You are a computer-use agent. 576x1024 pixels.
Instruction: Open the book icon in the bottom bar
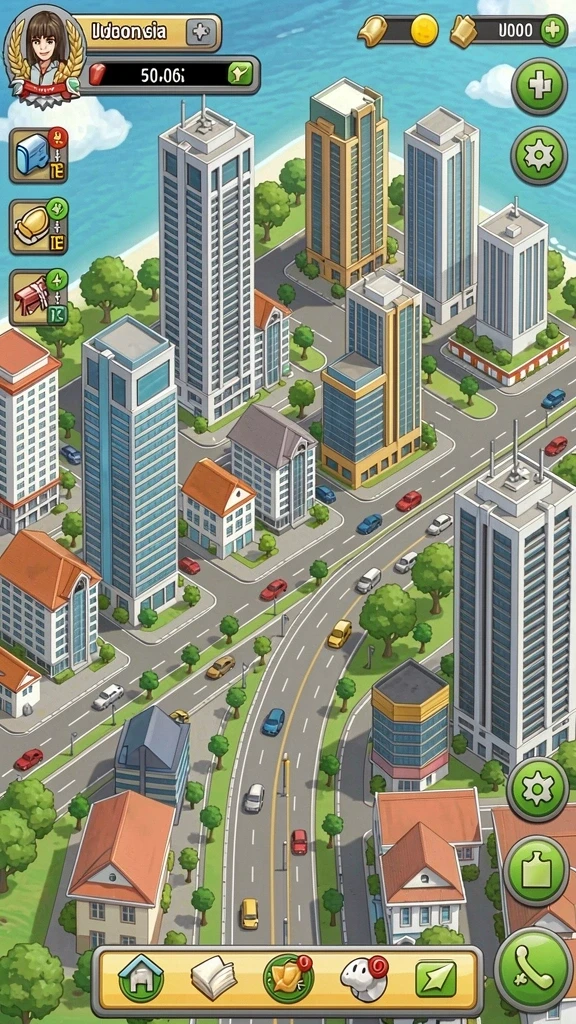pos(214,978)
